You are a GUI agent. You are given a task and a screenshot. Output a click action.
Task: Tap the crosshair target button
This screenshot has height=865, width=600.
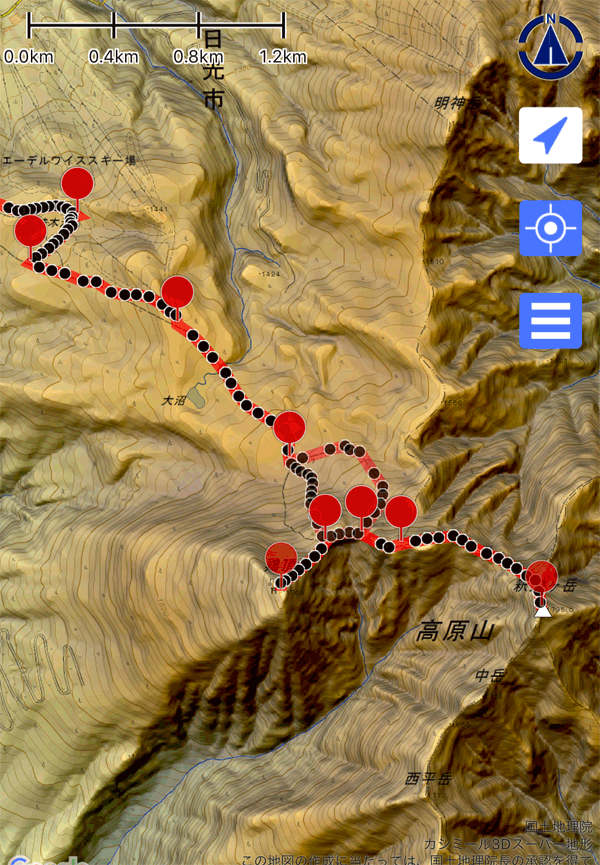[x=550, y=228]
